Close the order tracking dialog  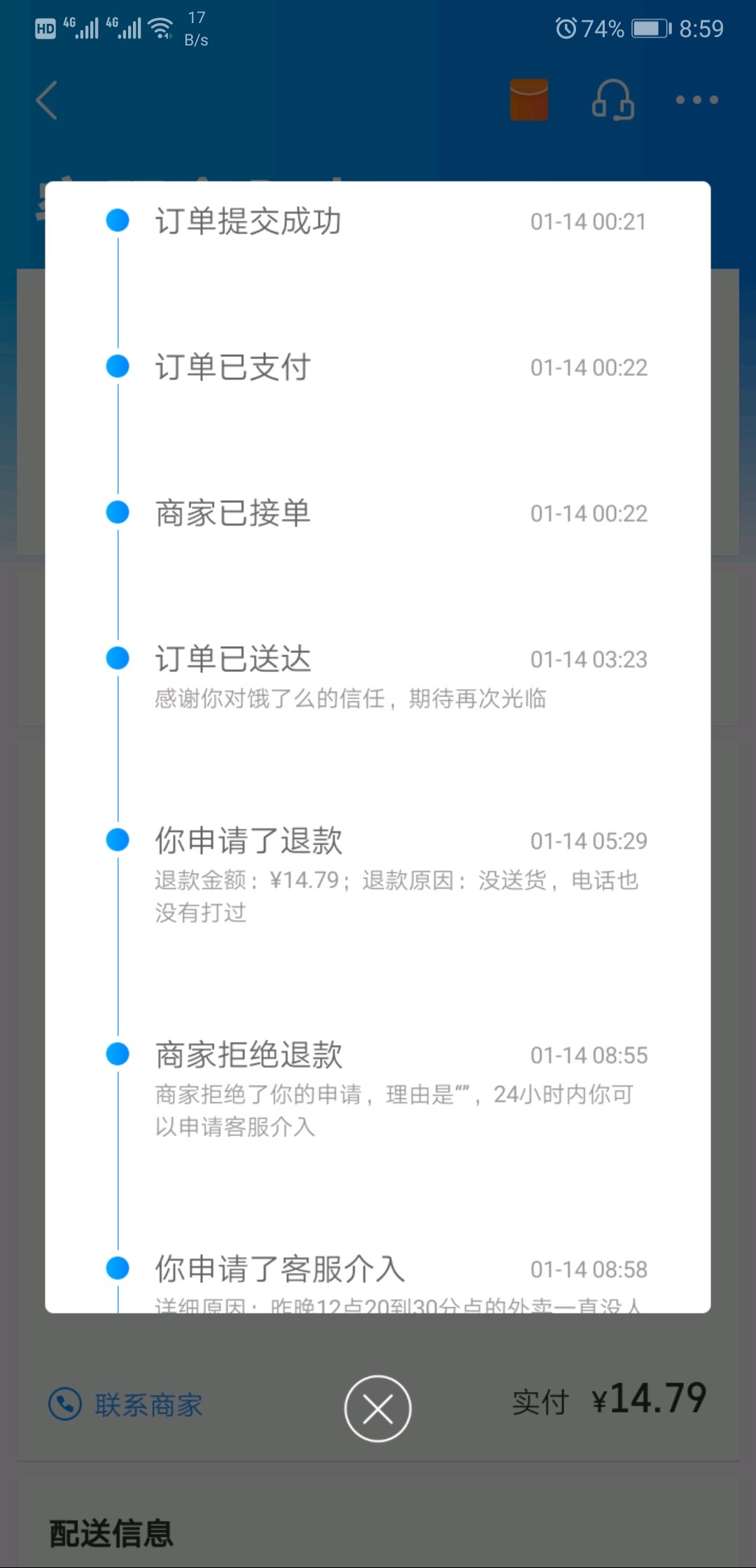coord(378,1408)
